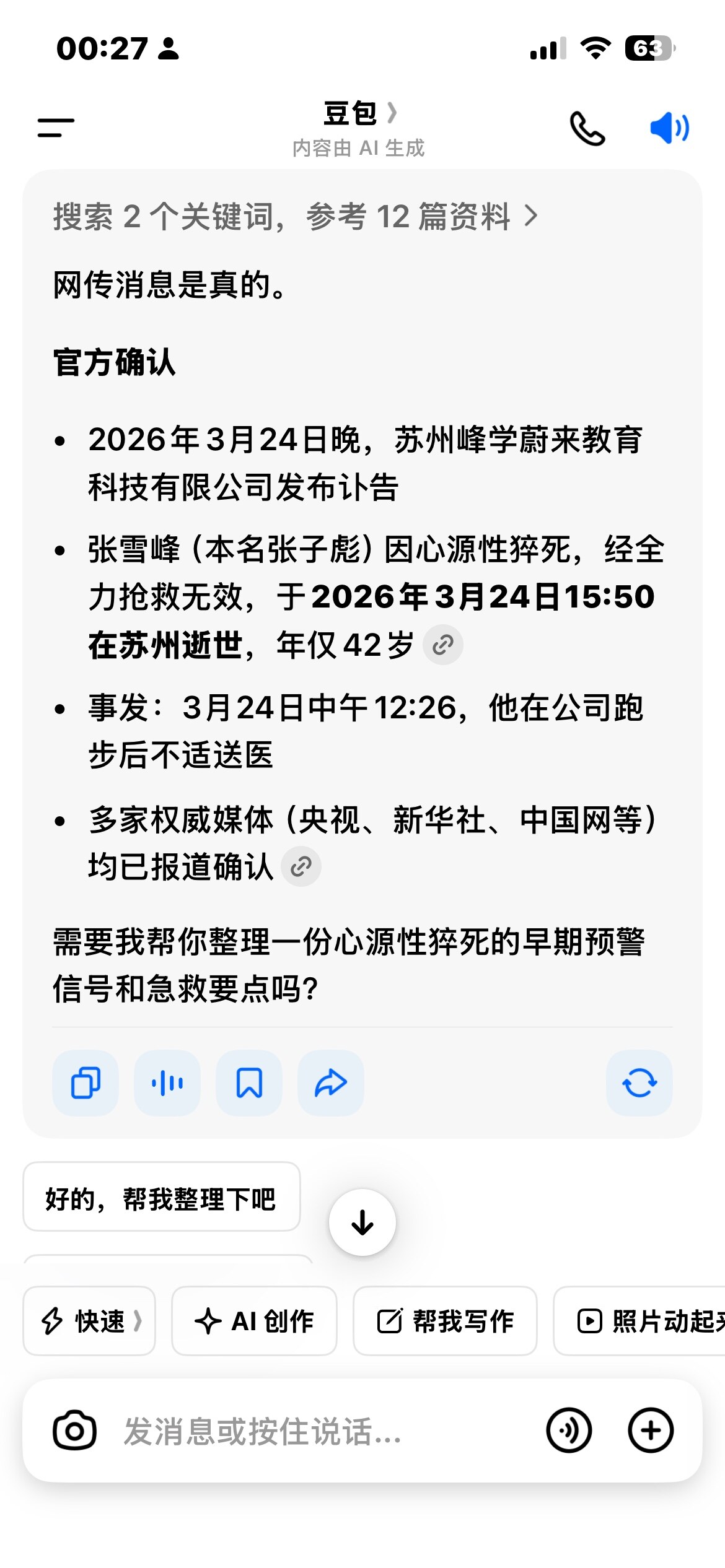
Task: Switch the 快速 response mode
Action: (x=89, y=1321)
